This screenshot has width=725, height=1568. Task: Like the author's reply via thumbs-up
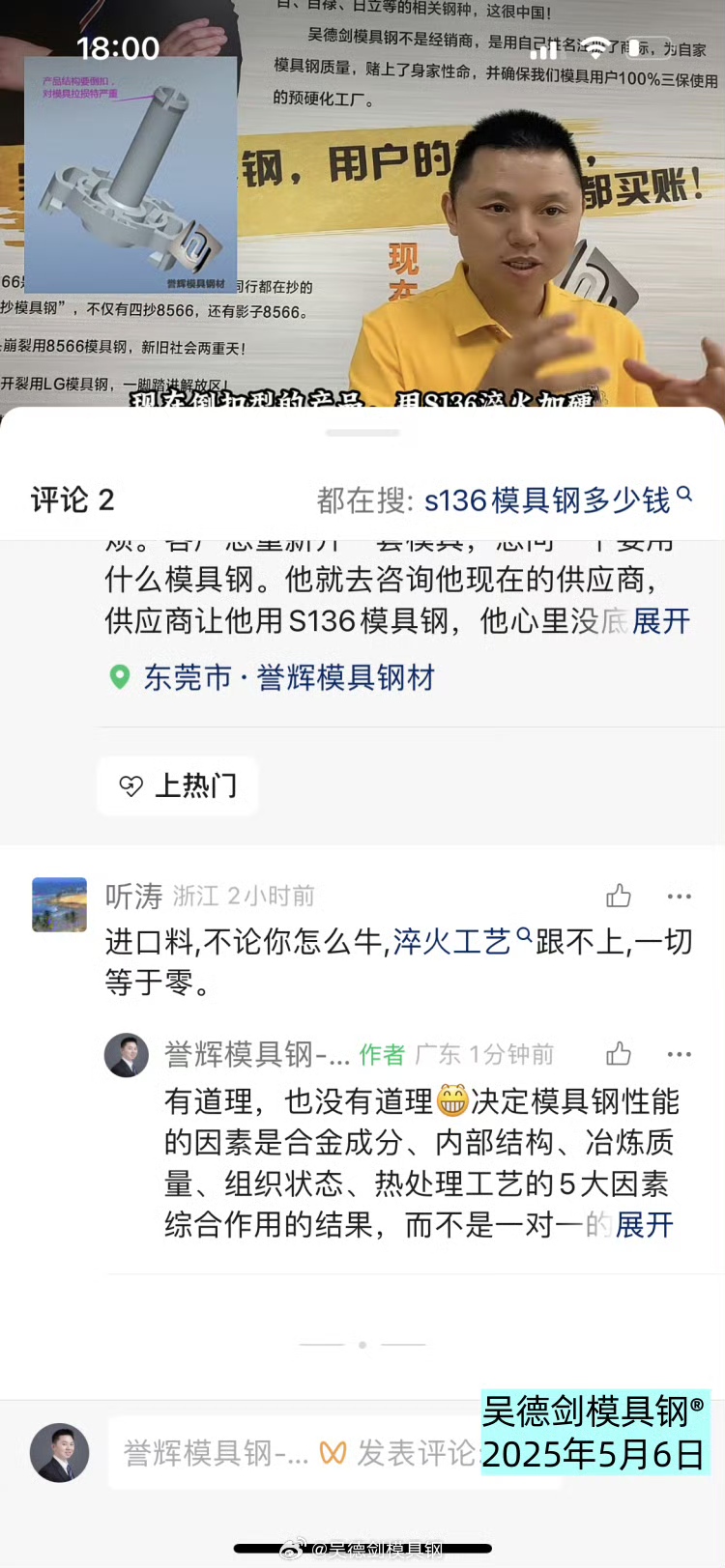coord(619,1054)
